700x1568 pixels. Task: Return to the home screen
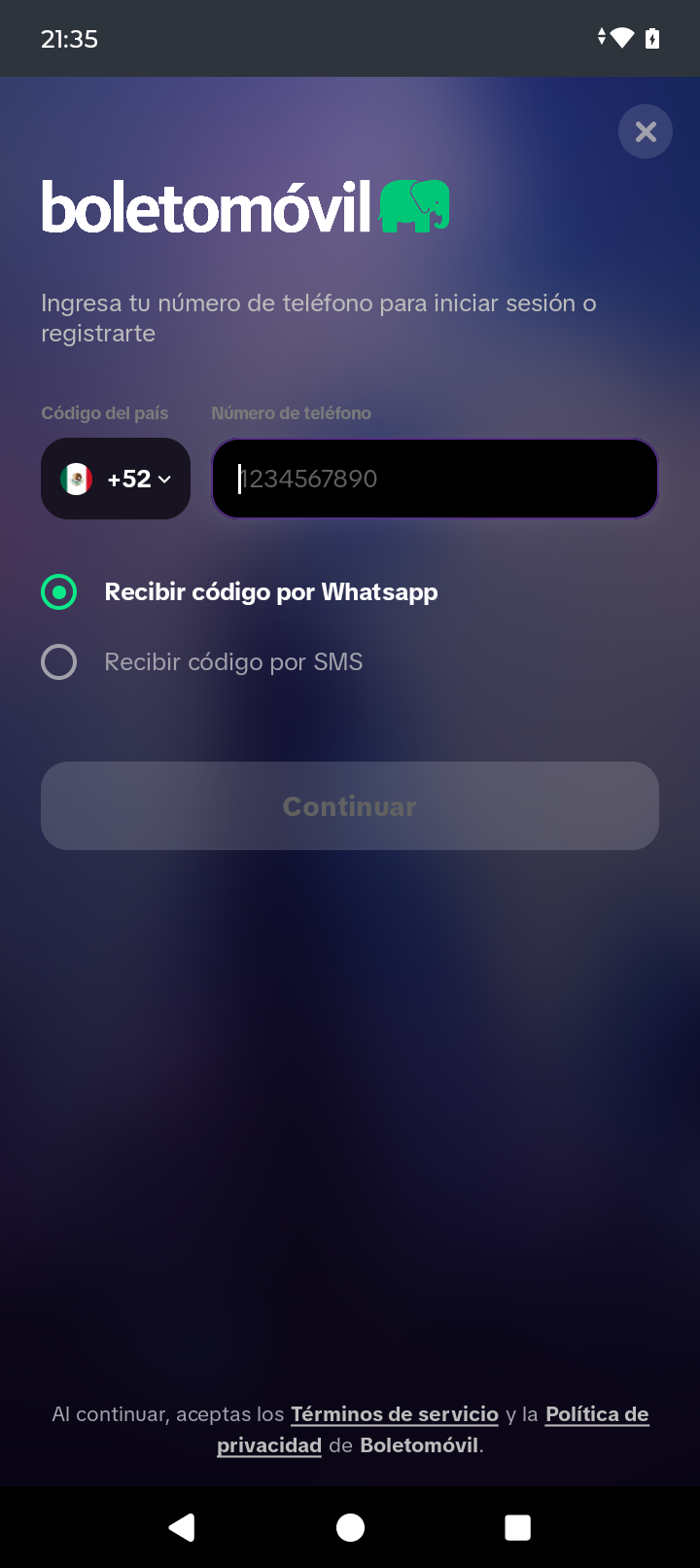(350, 1527)
